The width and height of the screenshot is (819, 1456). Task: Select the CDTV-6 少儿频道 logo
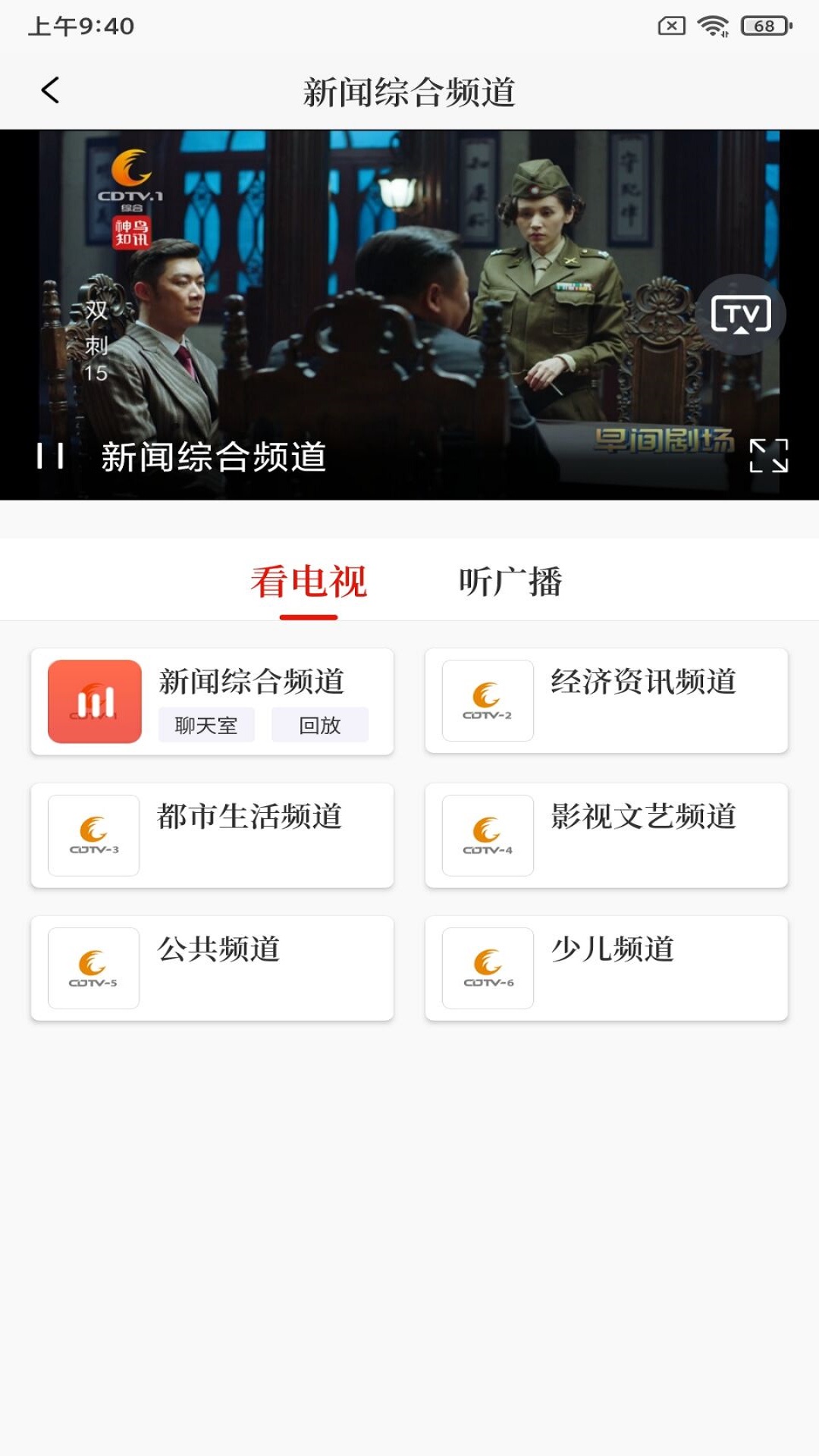pos(487,968)
